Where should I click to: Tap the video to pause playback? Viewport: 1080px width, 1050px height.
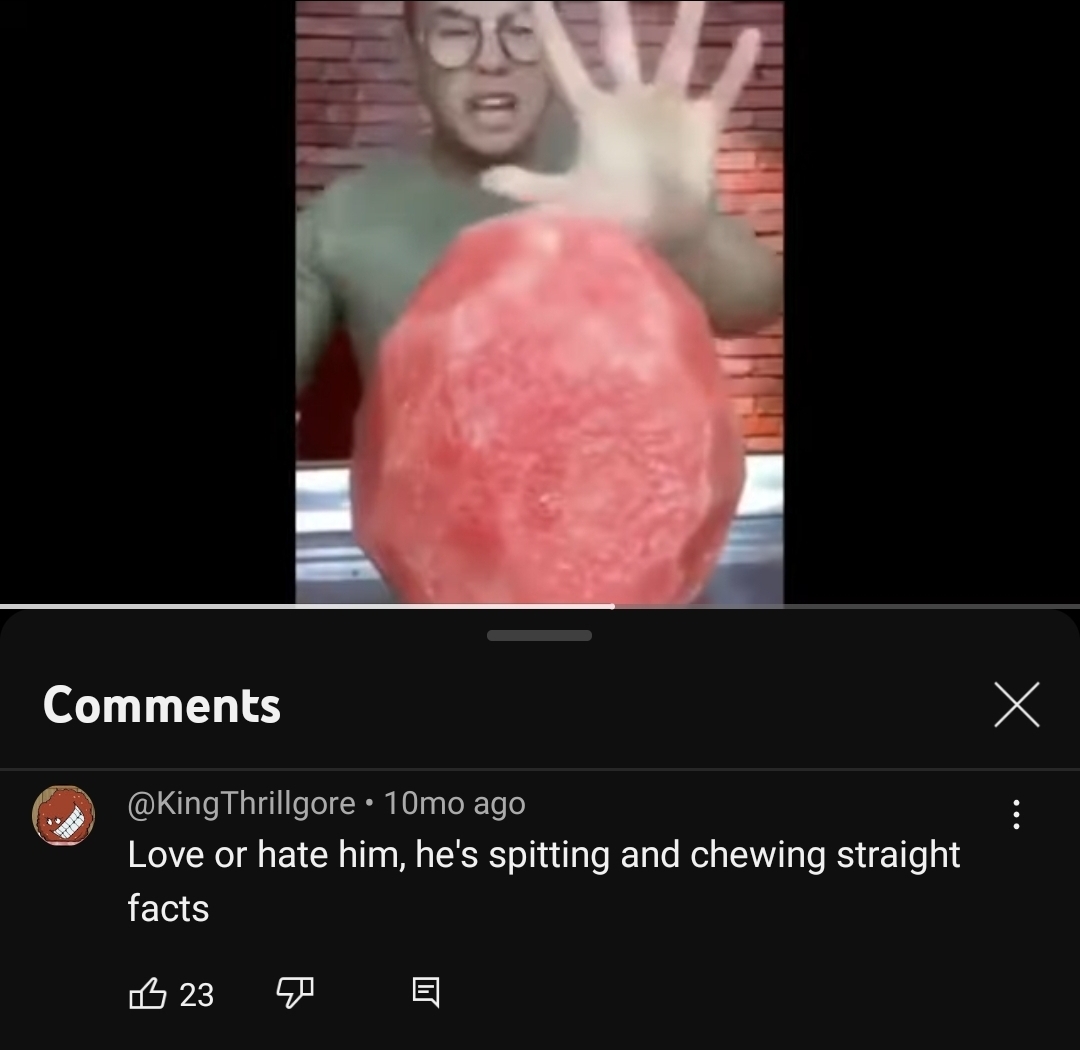539,300
